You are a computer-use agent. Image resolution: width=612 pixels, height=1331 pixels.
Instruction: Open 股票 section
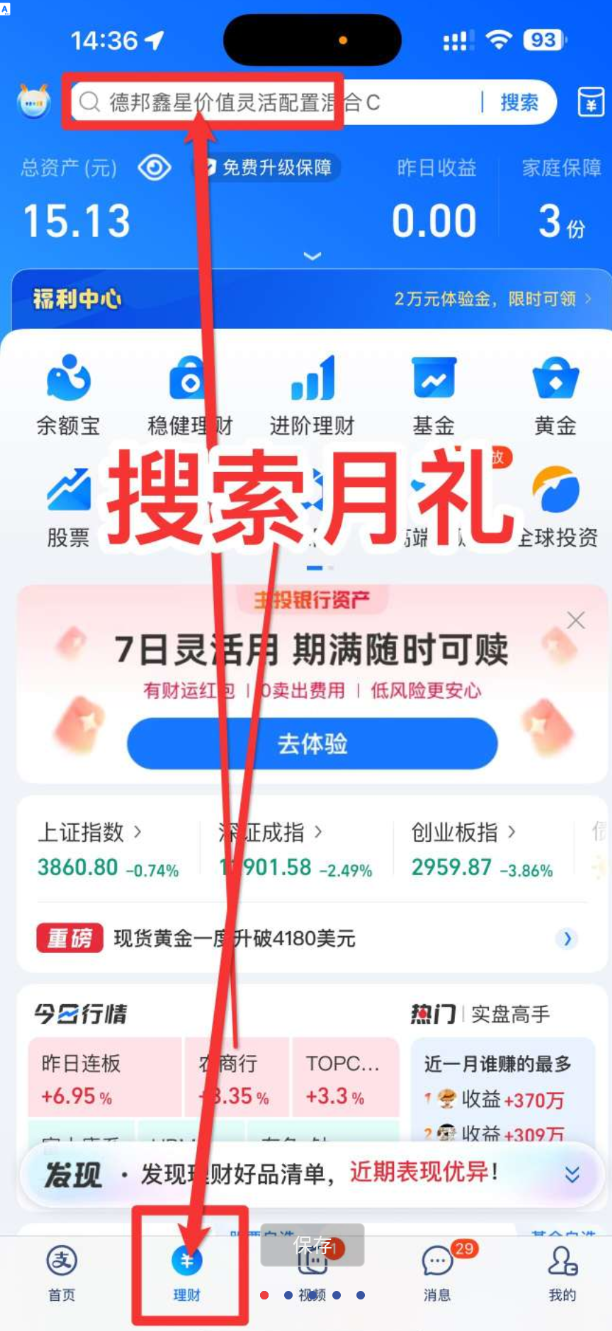(x=68, y=507)
